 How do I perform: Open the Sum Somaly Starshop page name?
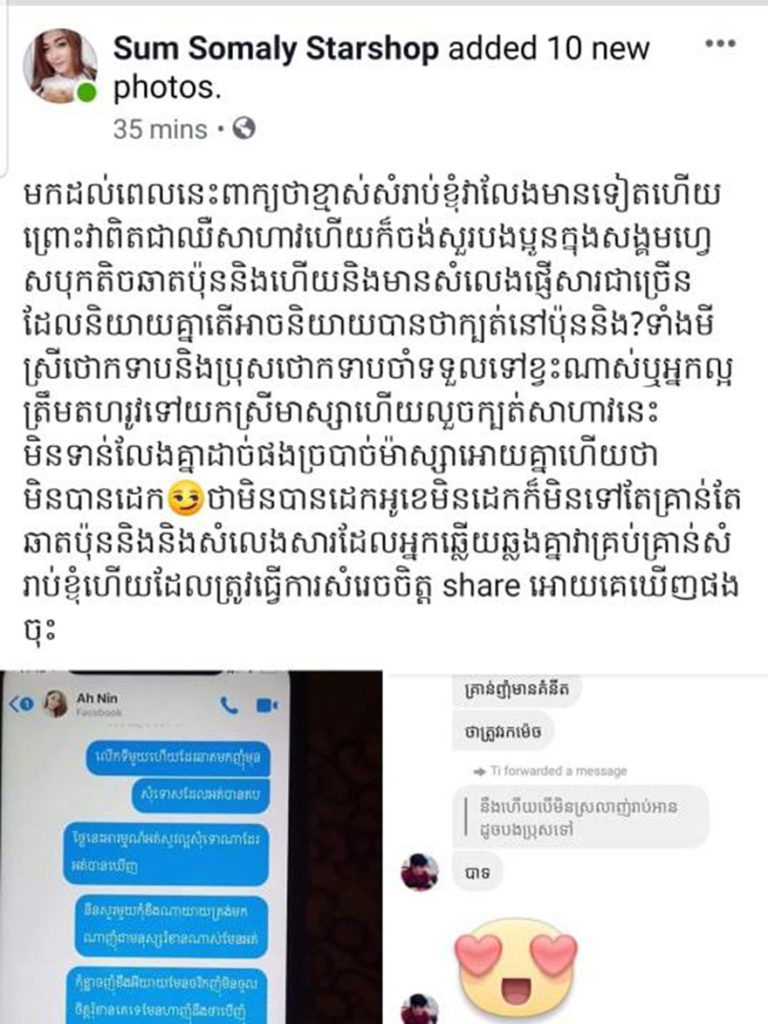pos(277,48)
